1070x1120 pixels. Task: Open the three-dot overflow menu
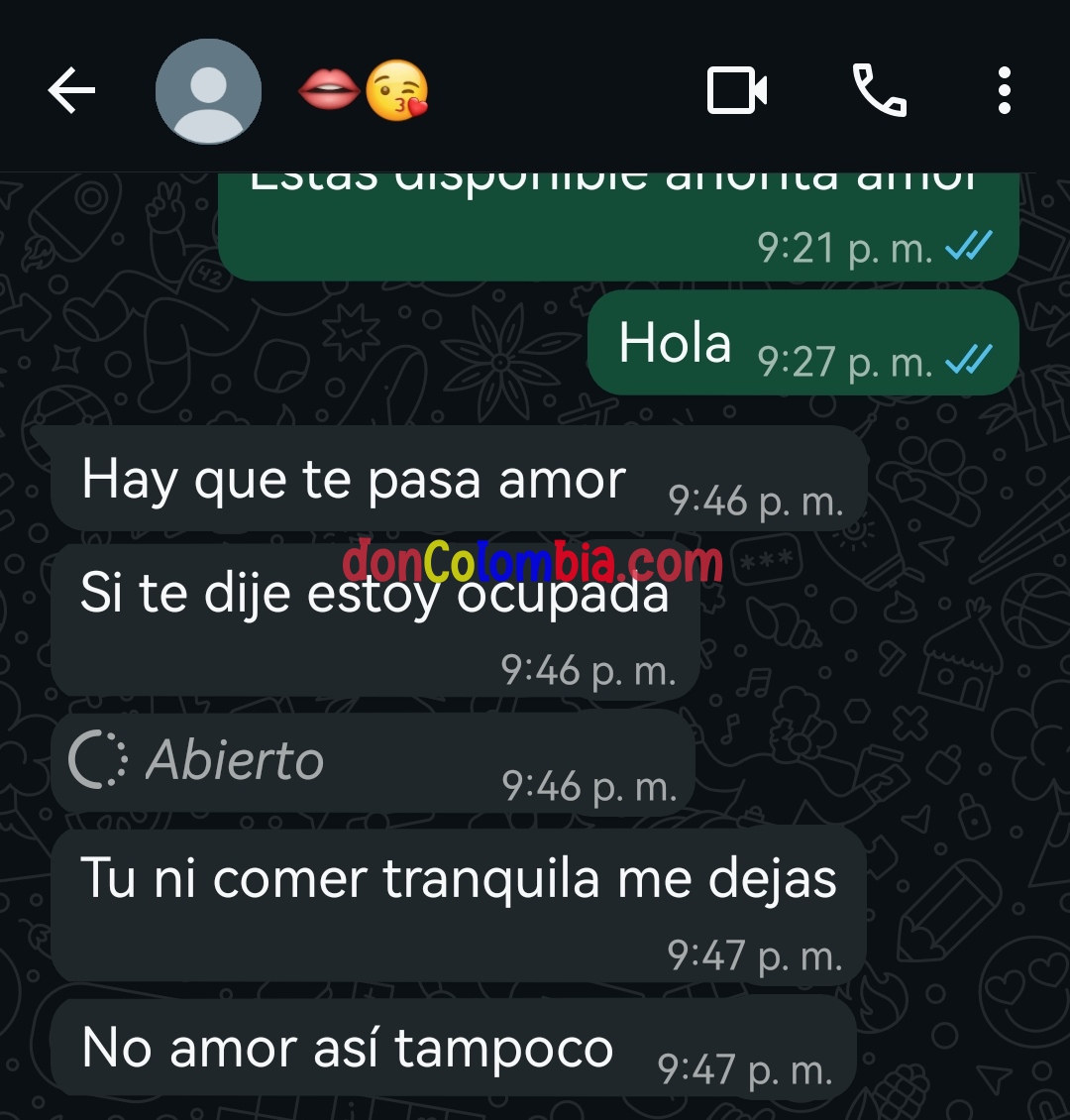point(1004,92)
